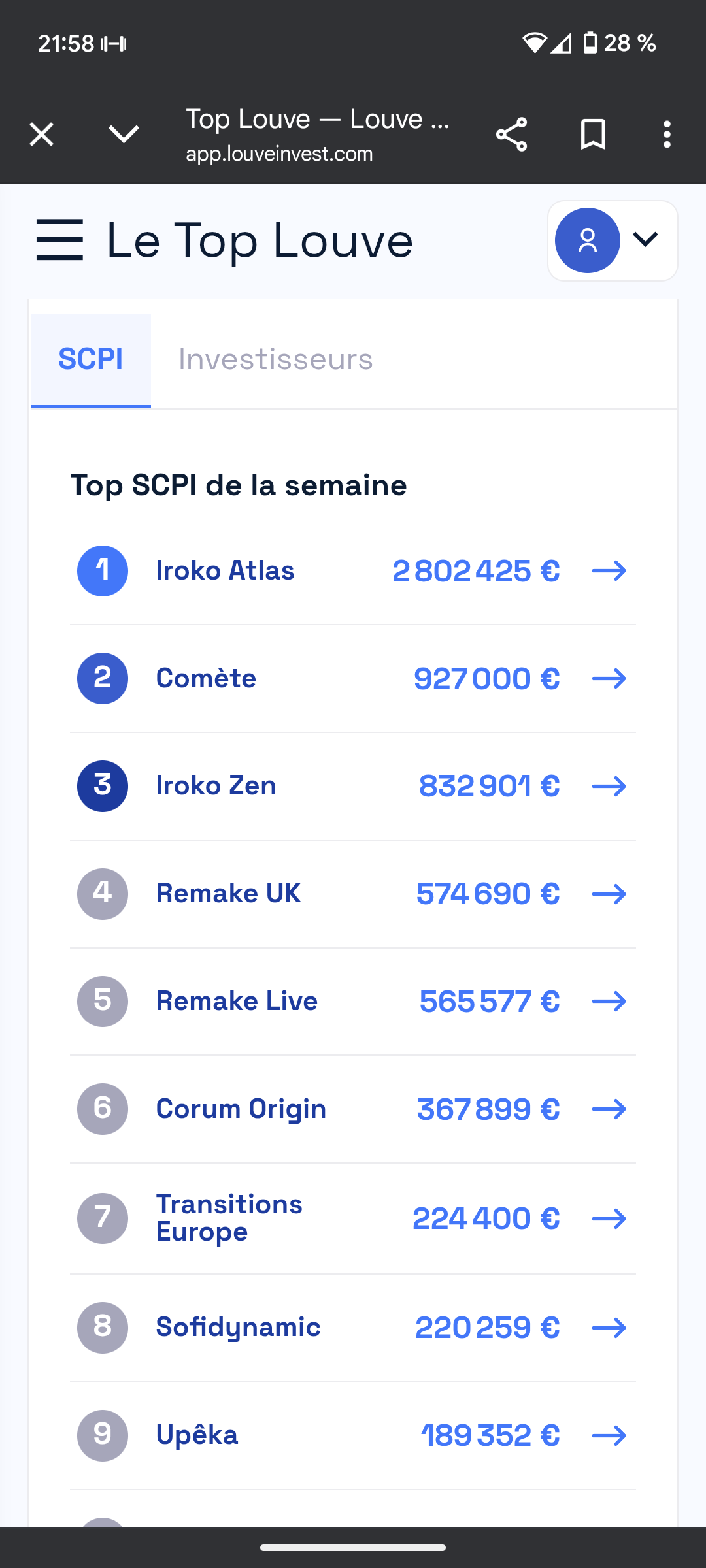The image size is (706, 1568).
Task: Bookmark this page
Action: (x=594, y=135)
